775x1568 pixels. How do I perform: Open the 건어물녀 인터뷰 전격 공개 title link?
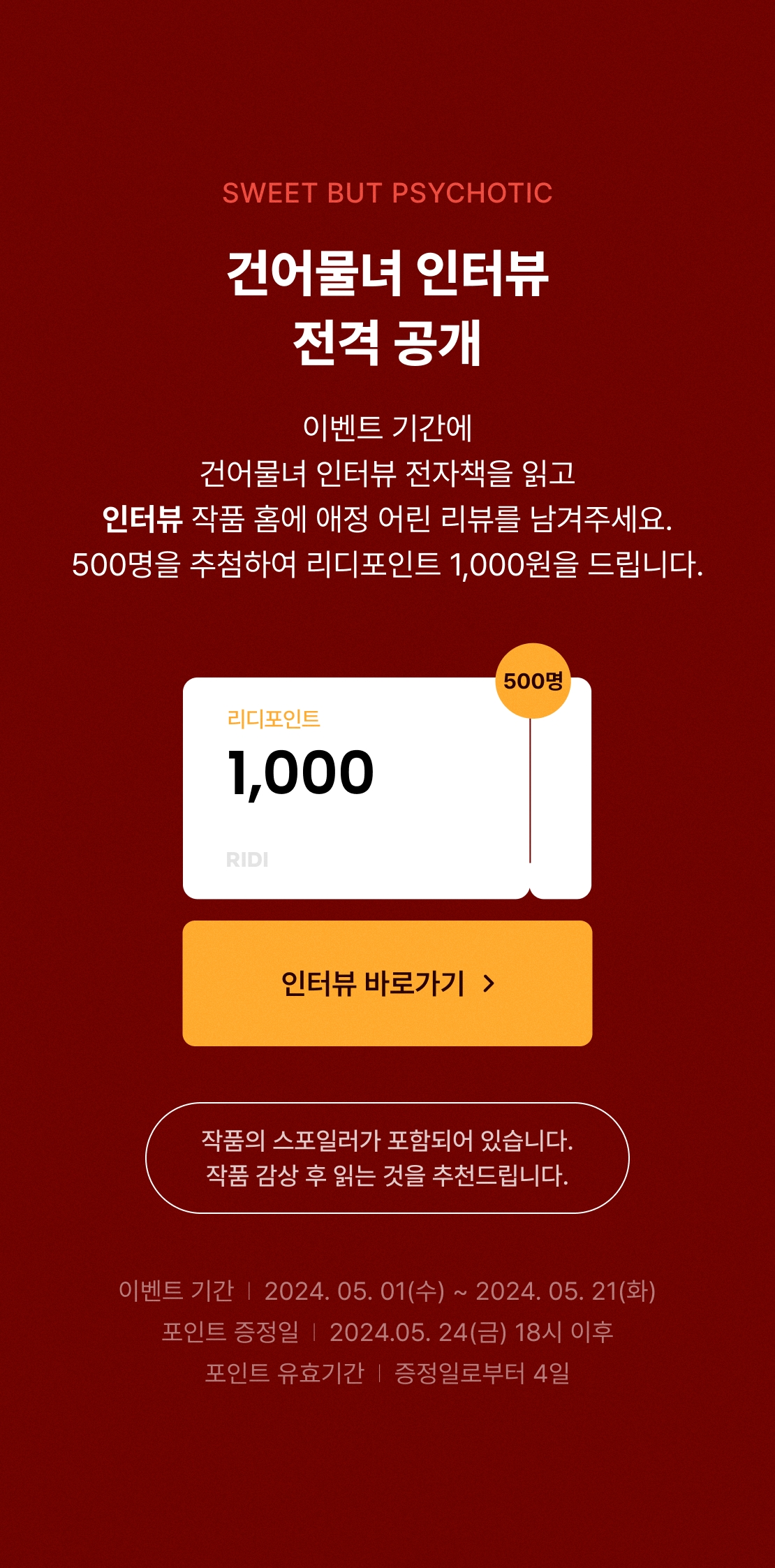click(387, 304)
